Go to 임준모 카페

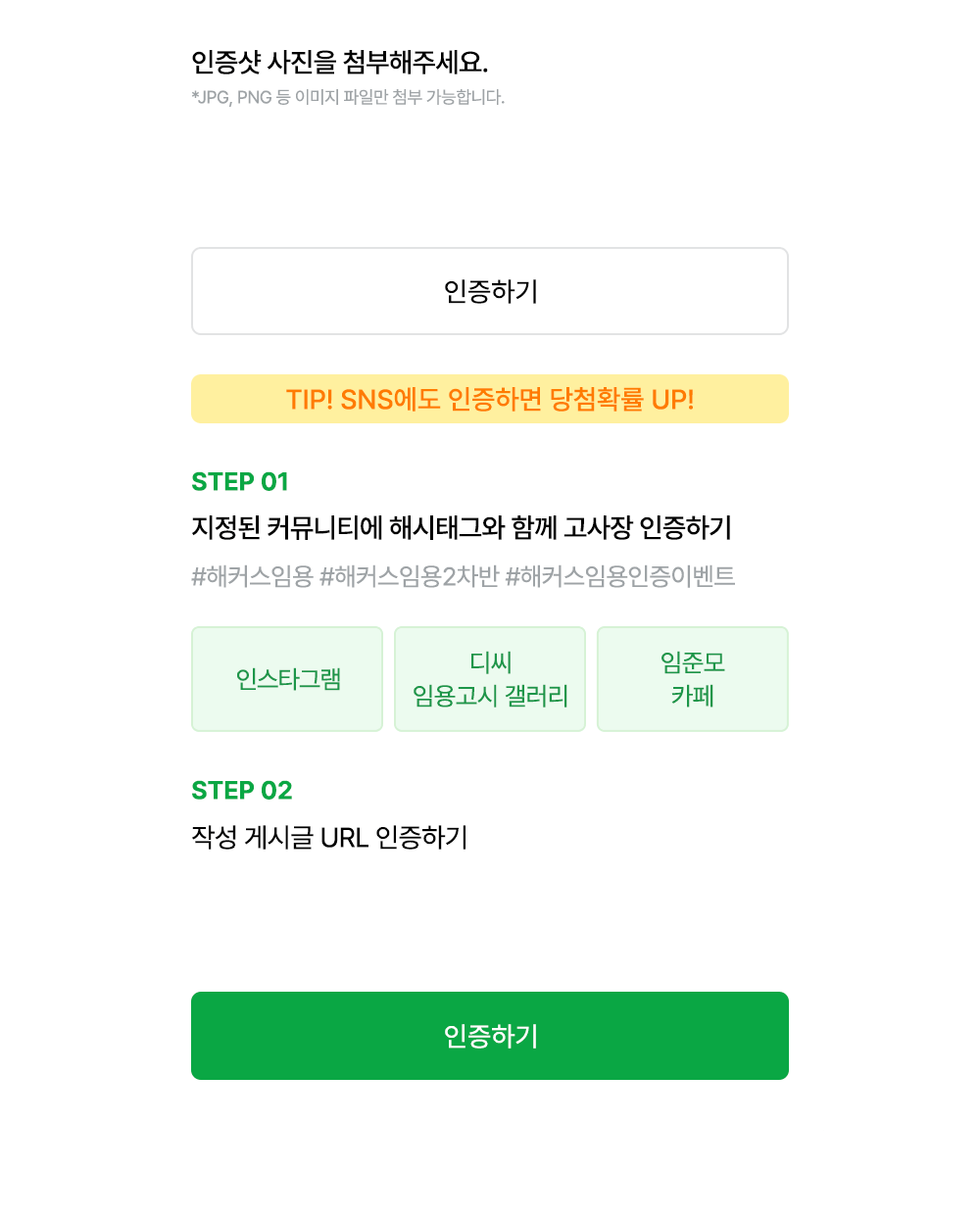693,679
